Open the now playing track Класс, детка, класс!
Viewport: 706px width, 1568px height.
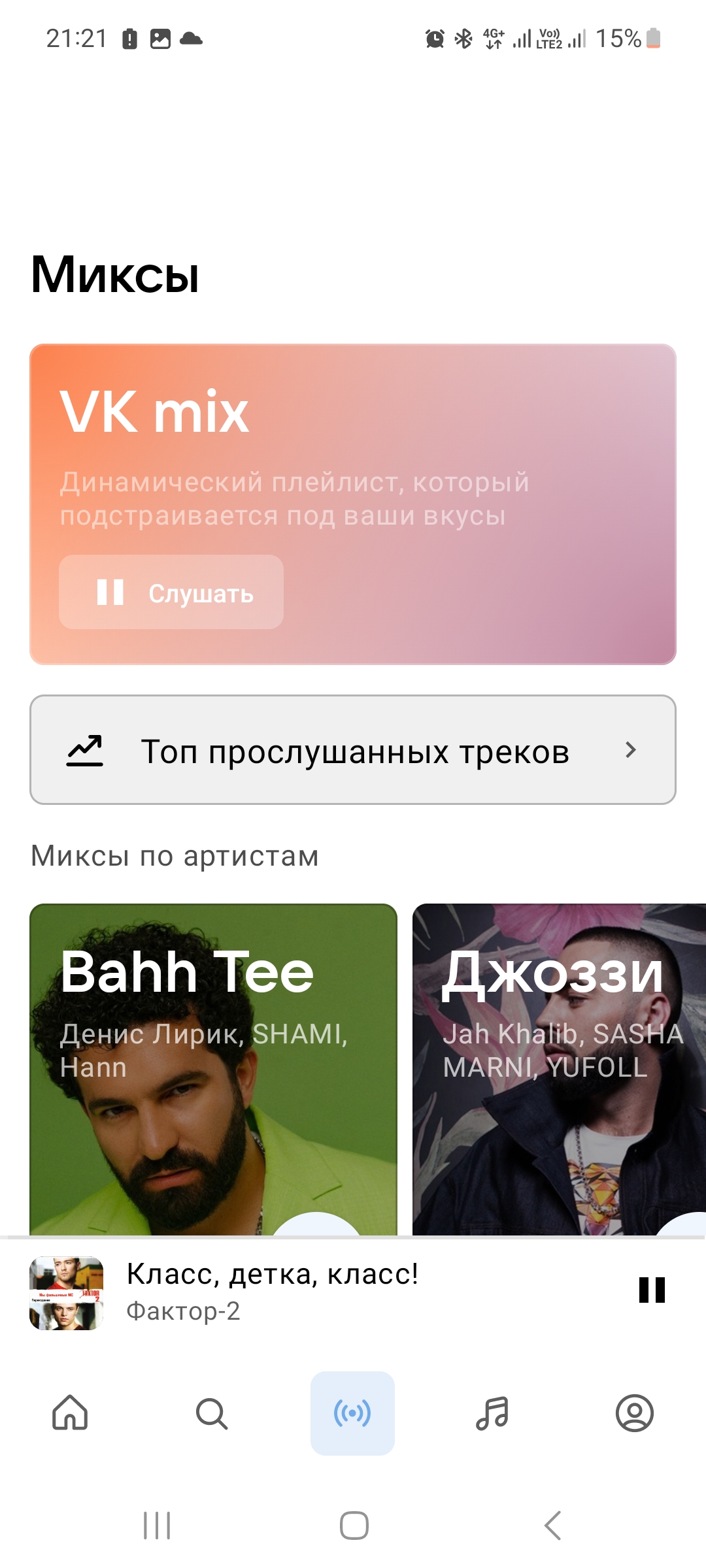point(272,1290)
